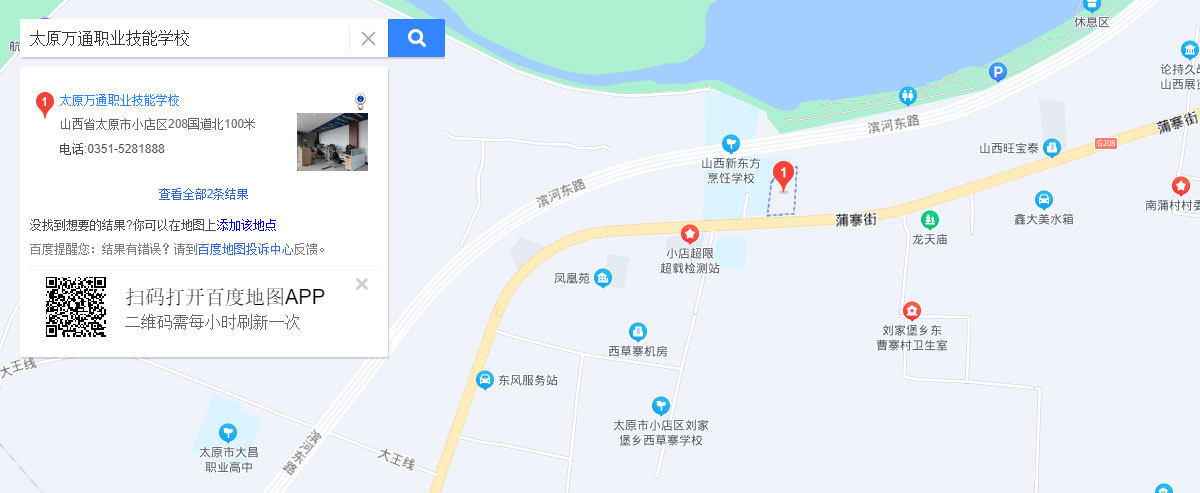
Task: Open result 太原万通职业技能学校
Action: pos(119,100)
